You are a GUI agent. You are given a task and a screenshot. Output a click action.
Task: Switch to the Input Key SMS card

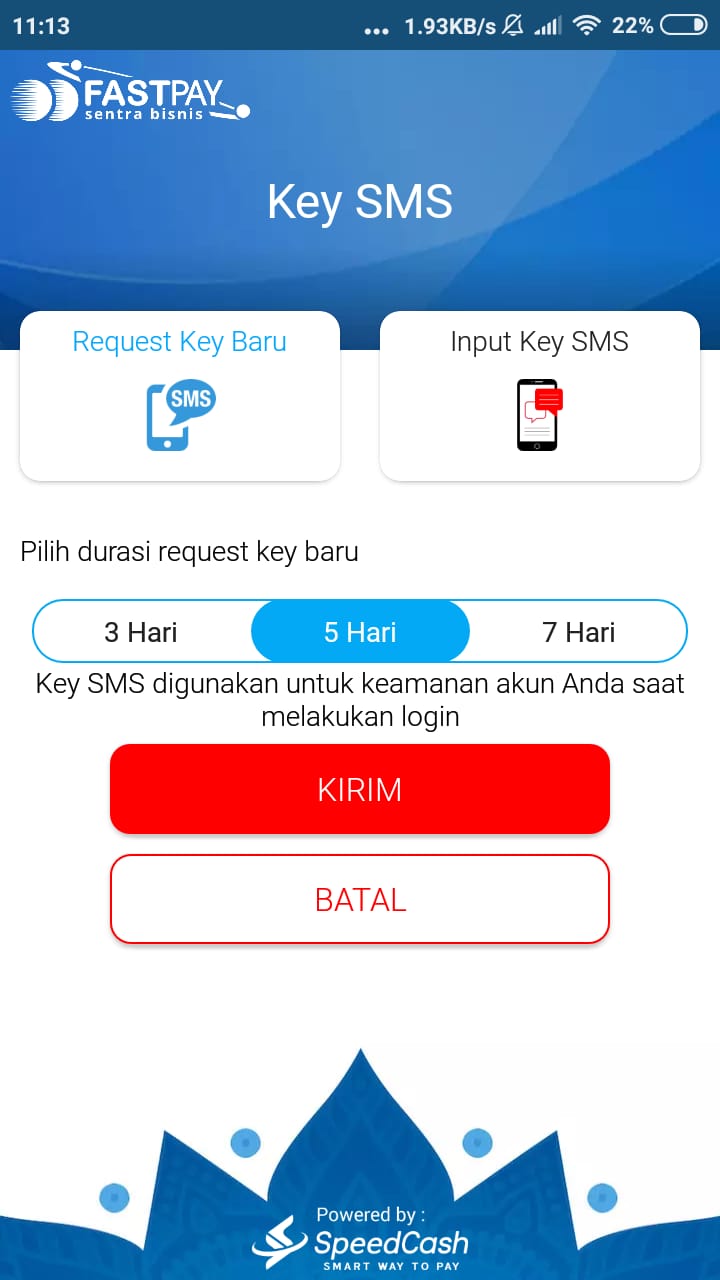(x=540, y=396)
